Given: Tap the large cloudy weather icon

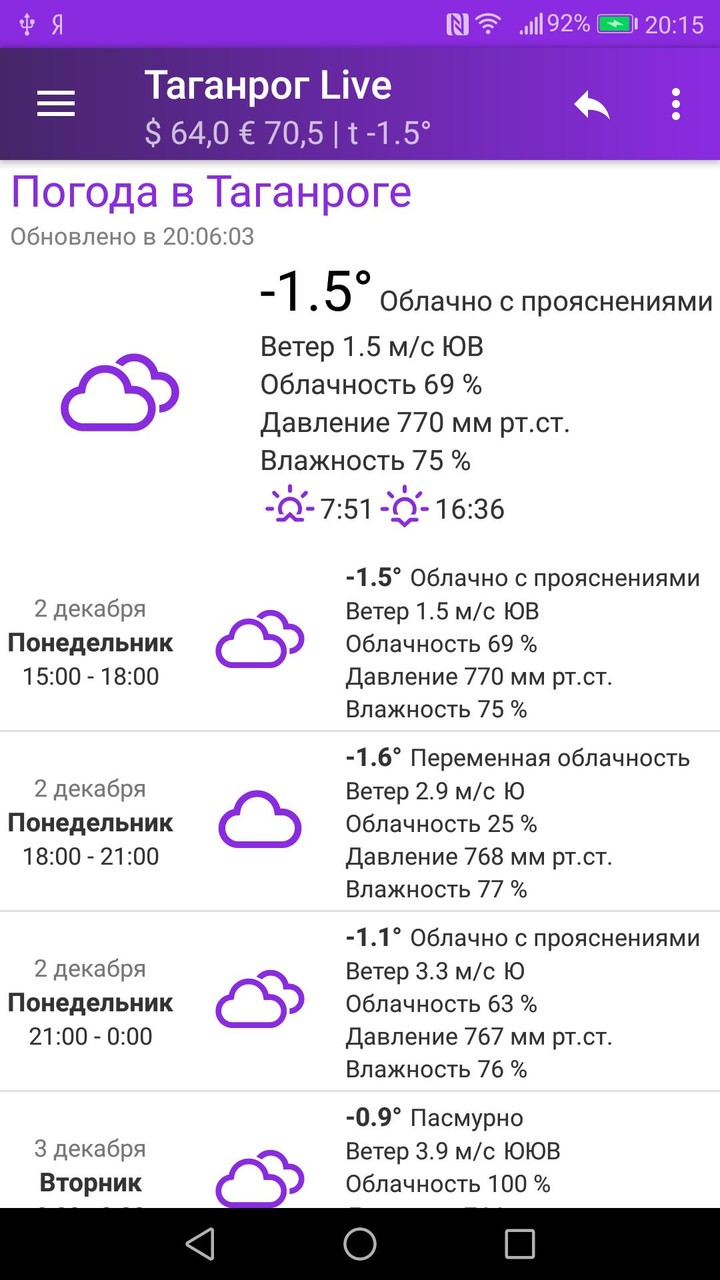Looking at the screenshot, I should (x=119, y=393).
